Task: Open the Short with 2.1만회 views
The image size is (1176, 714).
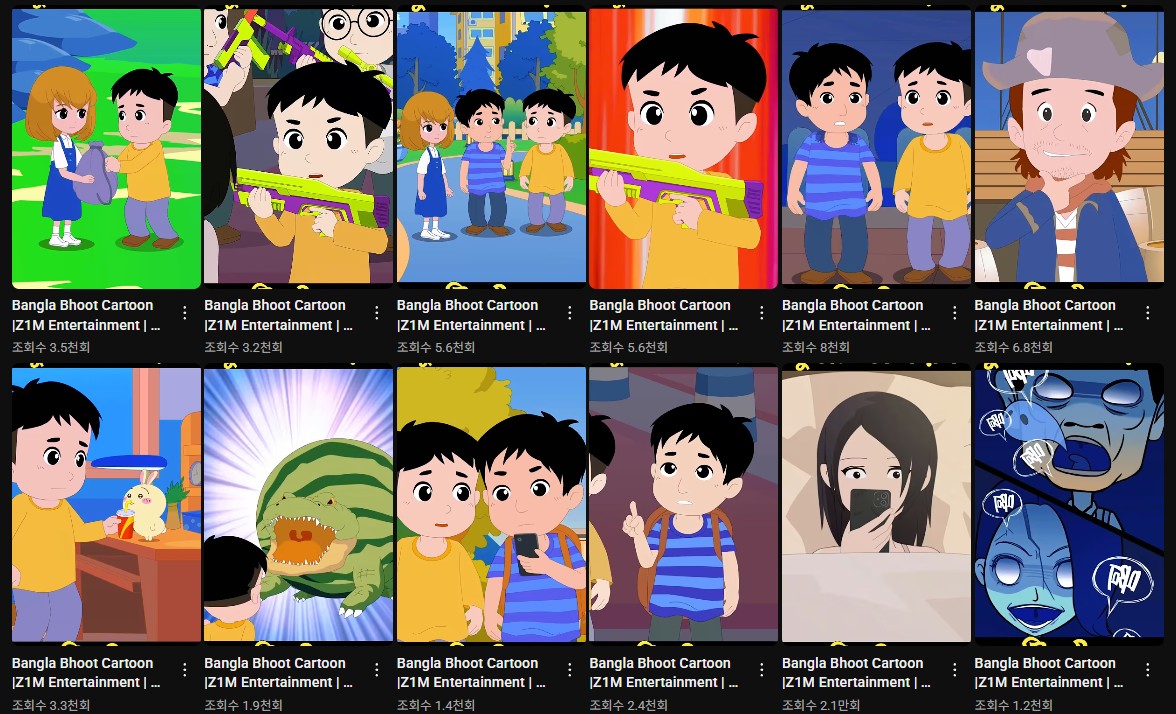Action: (x=876, y=505)
